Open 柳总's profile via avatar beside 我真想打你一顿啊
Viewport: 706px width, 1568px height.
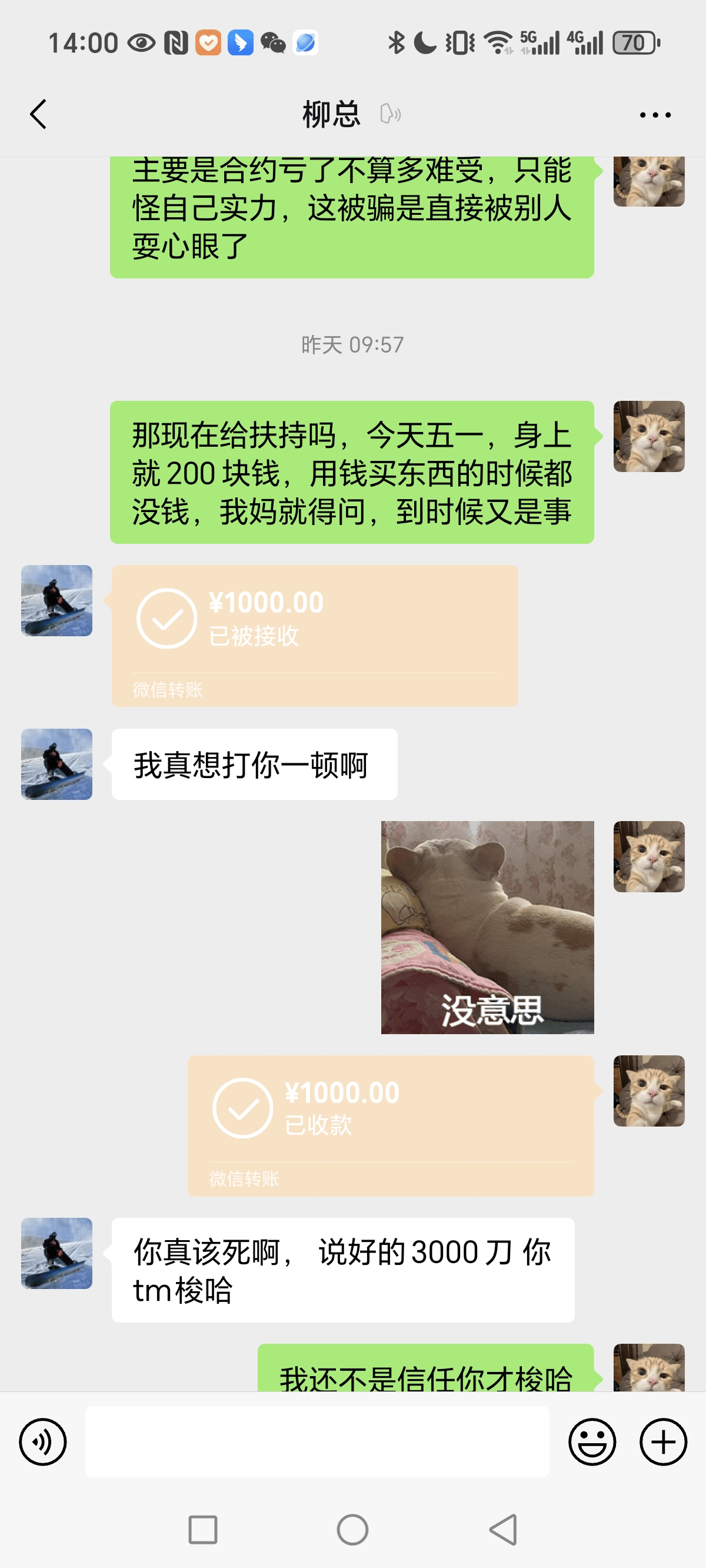[x=56, y=764]
